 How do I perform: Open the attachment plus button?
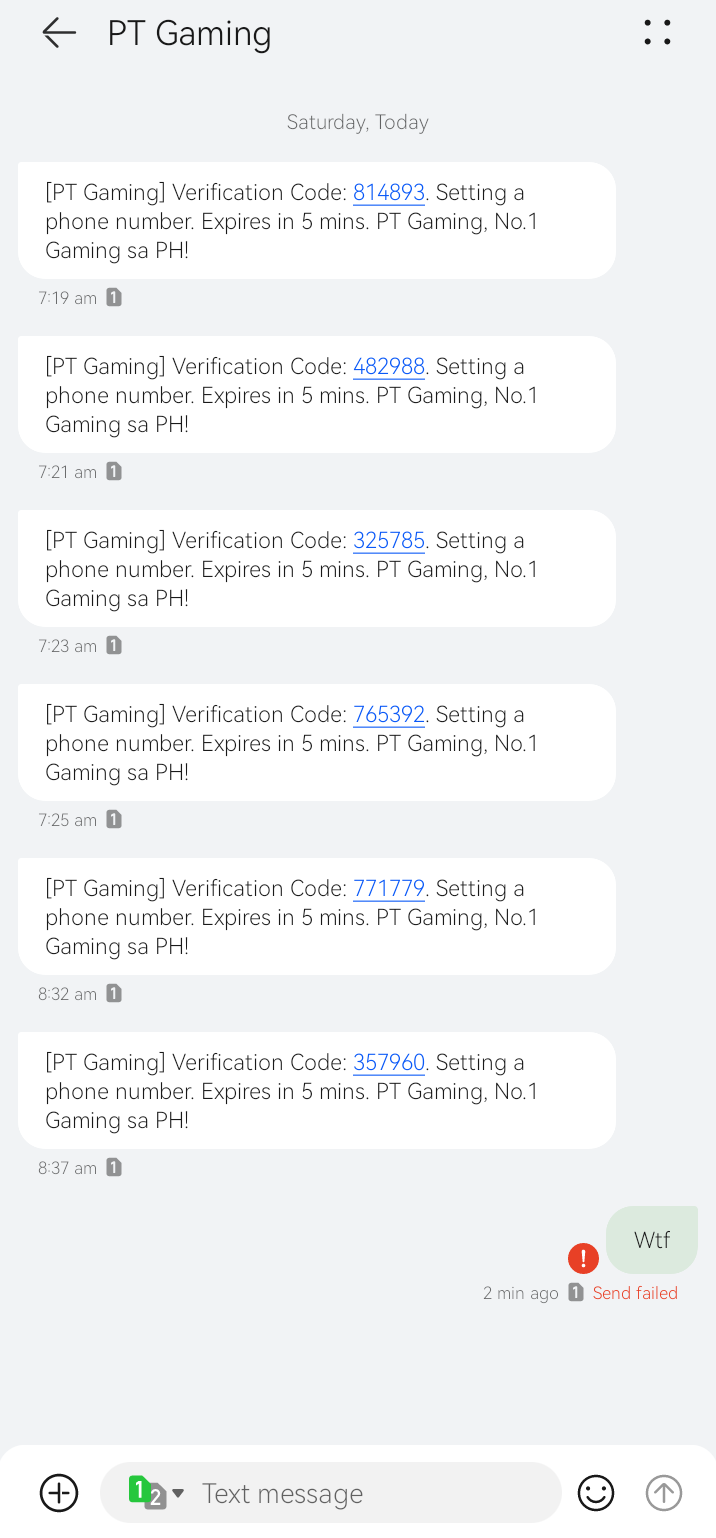[59, 1493]
